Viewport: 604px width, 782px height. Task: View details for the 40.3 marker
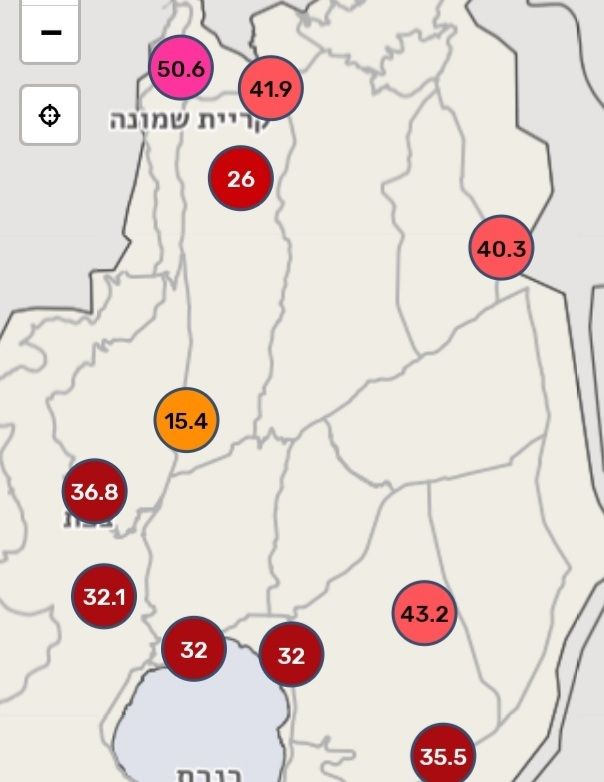(x=501, y=248)
